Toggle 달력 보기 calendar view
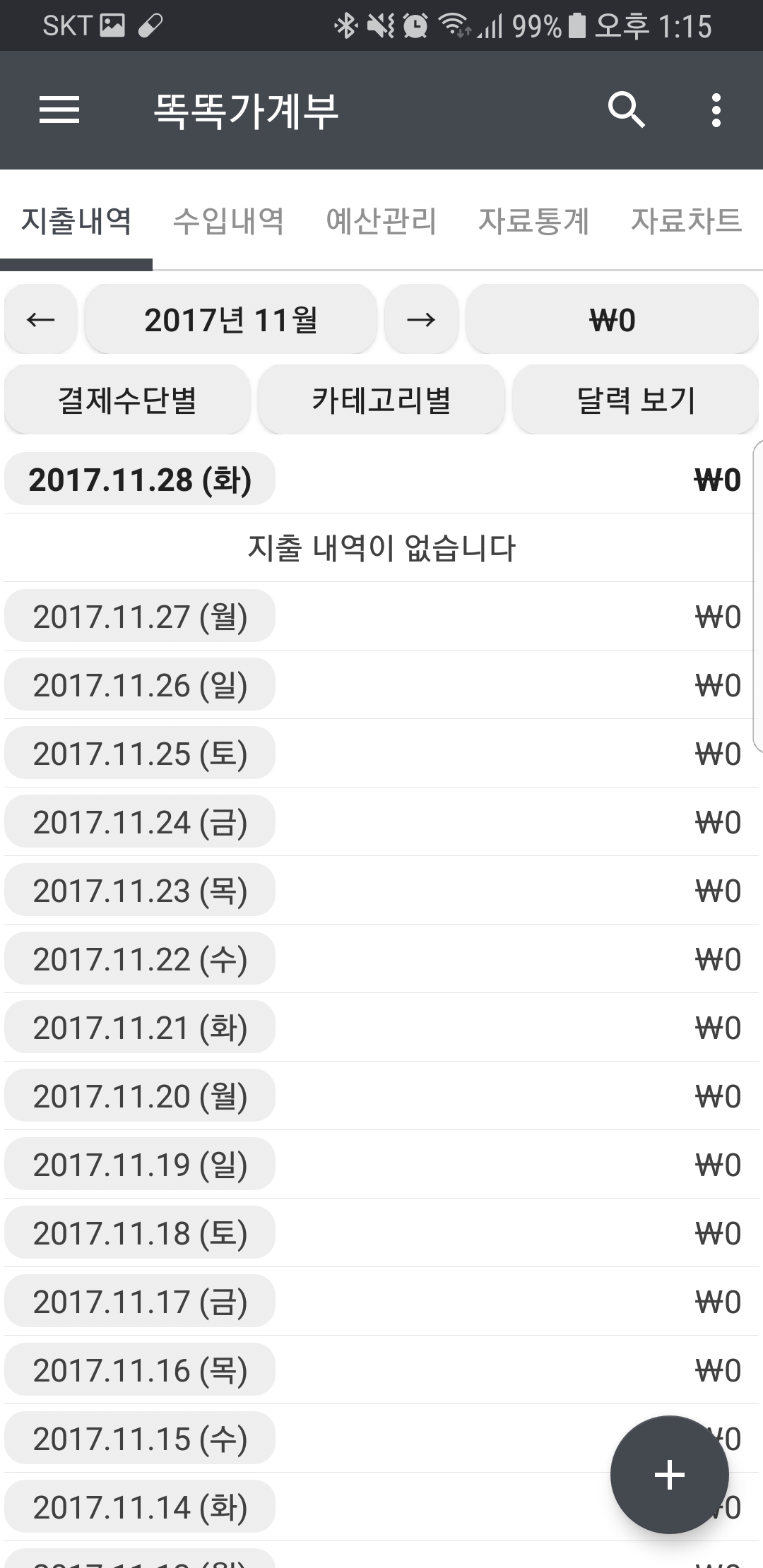 coord(634,400)
